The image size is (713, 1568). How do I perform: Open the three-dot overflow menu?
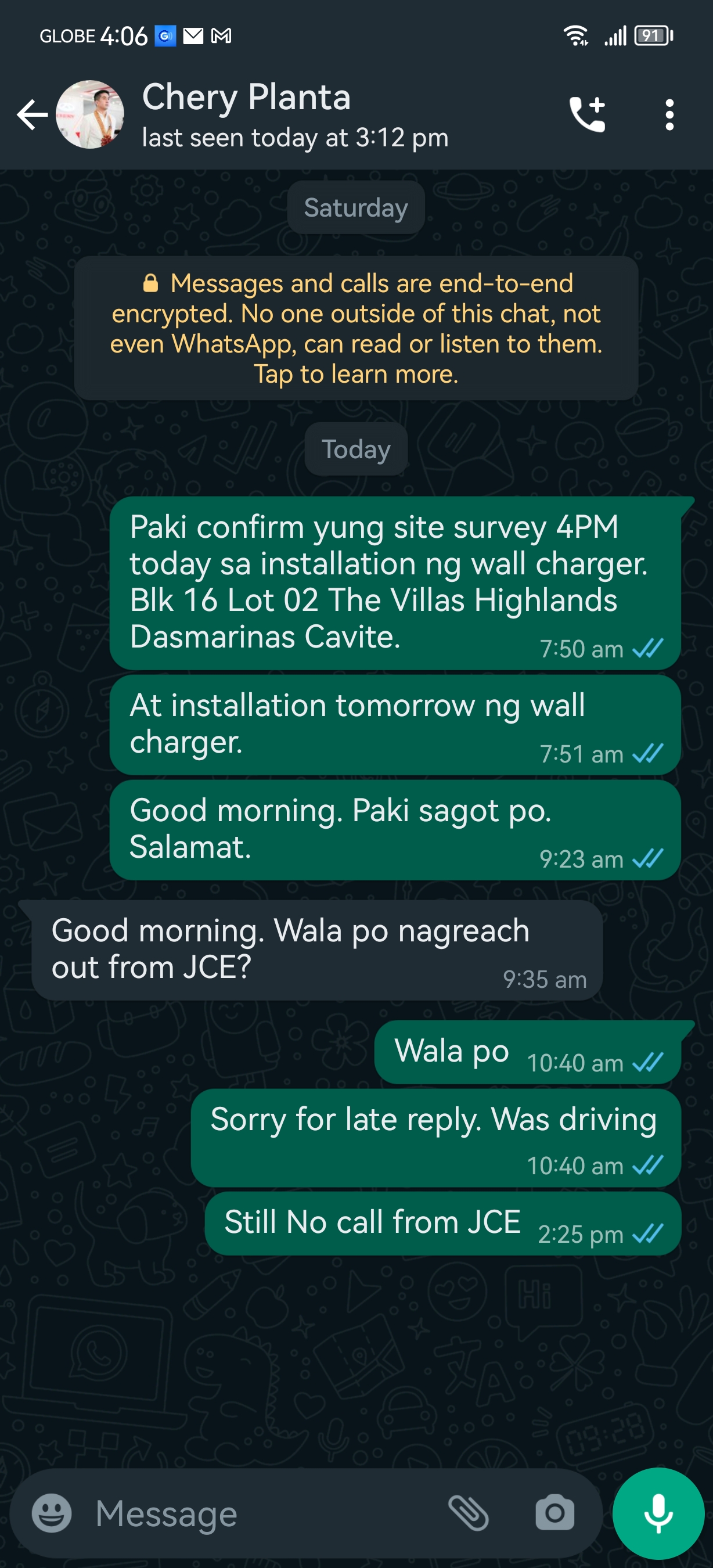[x=669, y=114]
